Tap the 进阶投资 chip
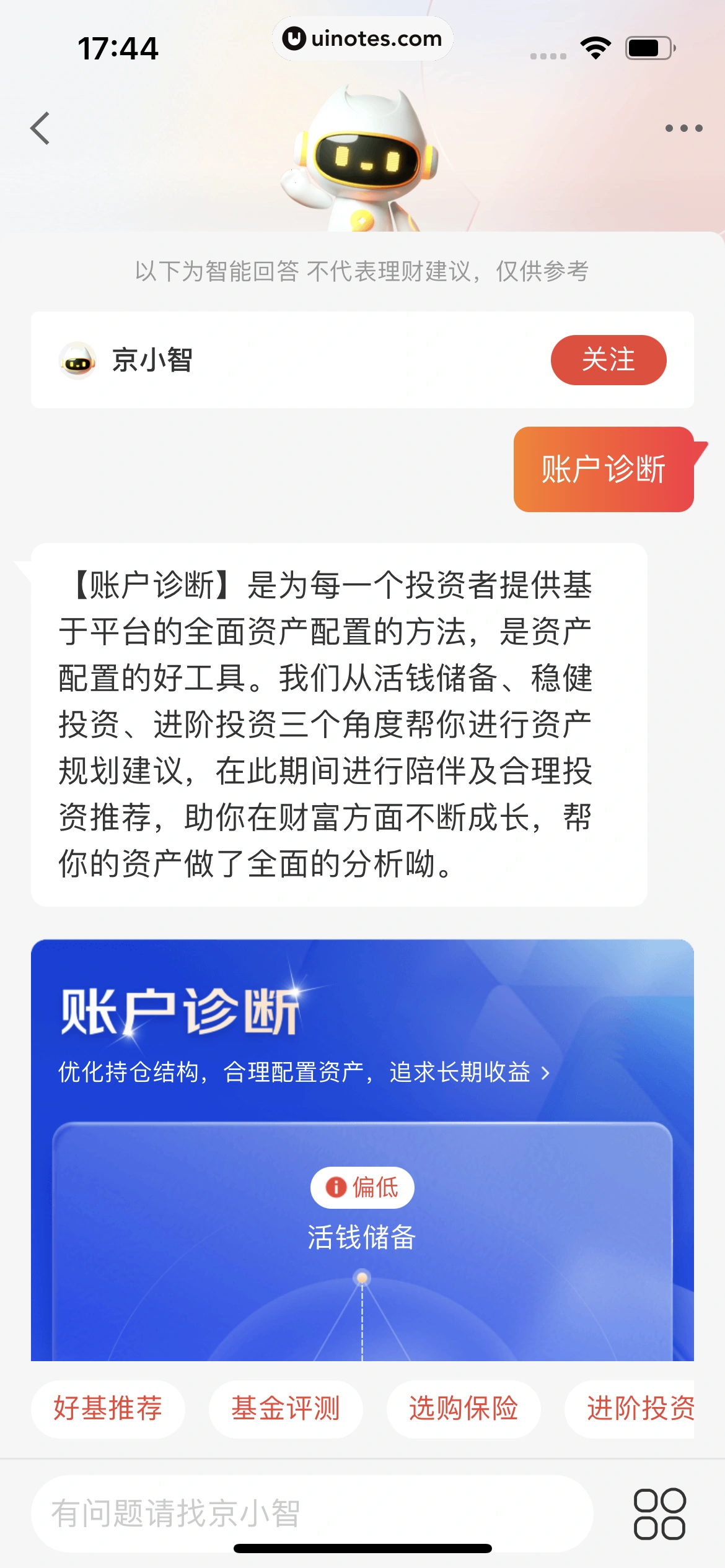This screenshot has width=725, height=1568. (x=638, y=1409)
